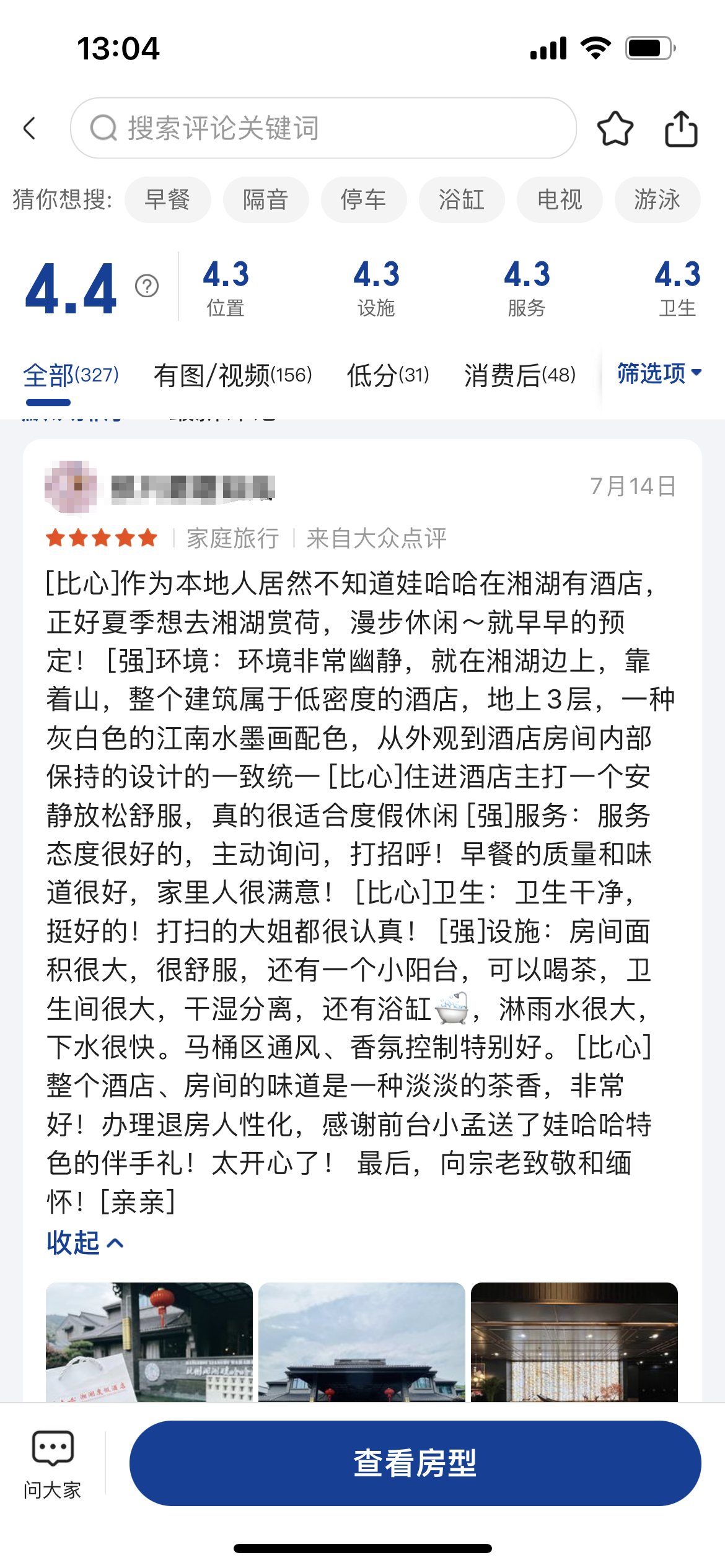Select the 隔音 suggestion chip
The width and height of the screenshot is (725, 1568).
pyautogui.click(x=265, y=199)
